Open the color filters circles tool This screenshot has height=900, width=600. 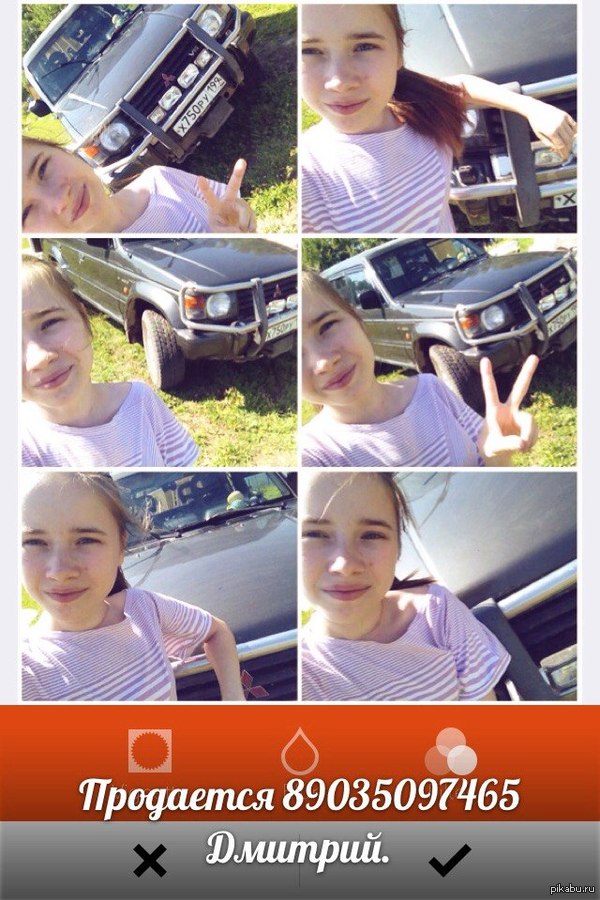pyautogui.click(x=450, y=751)
